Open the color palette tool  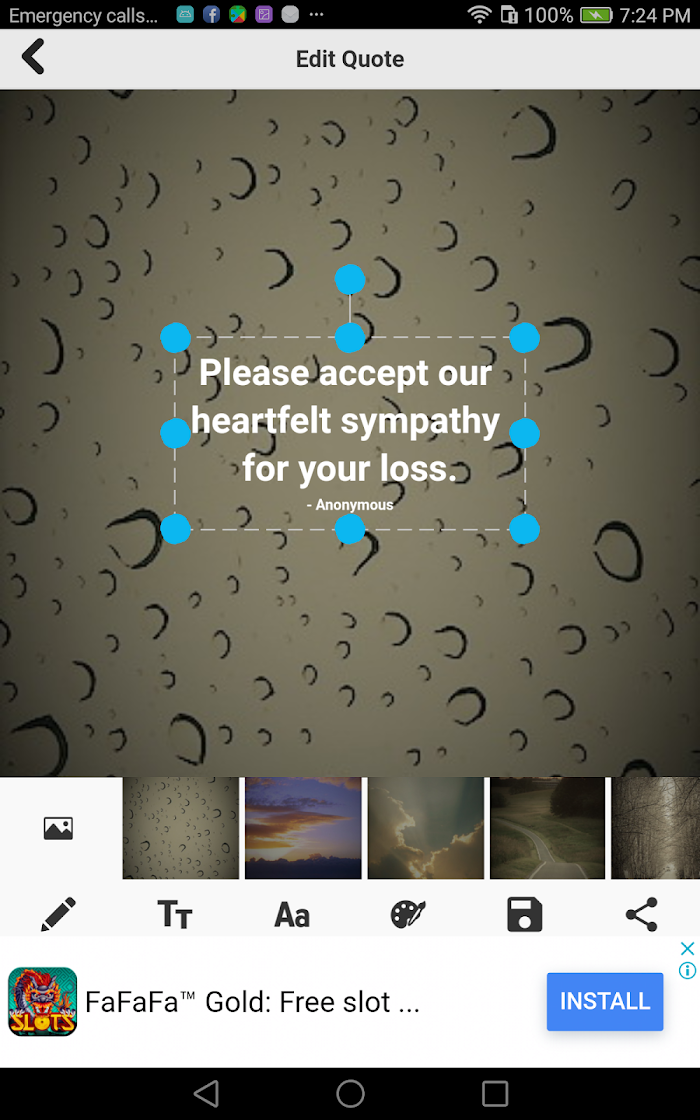point(408,914)
